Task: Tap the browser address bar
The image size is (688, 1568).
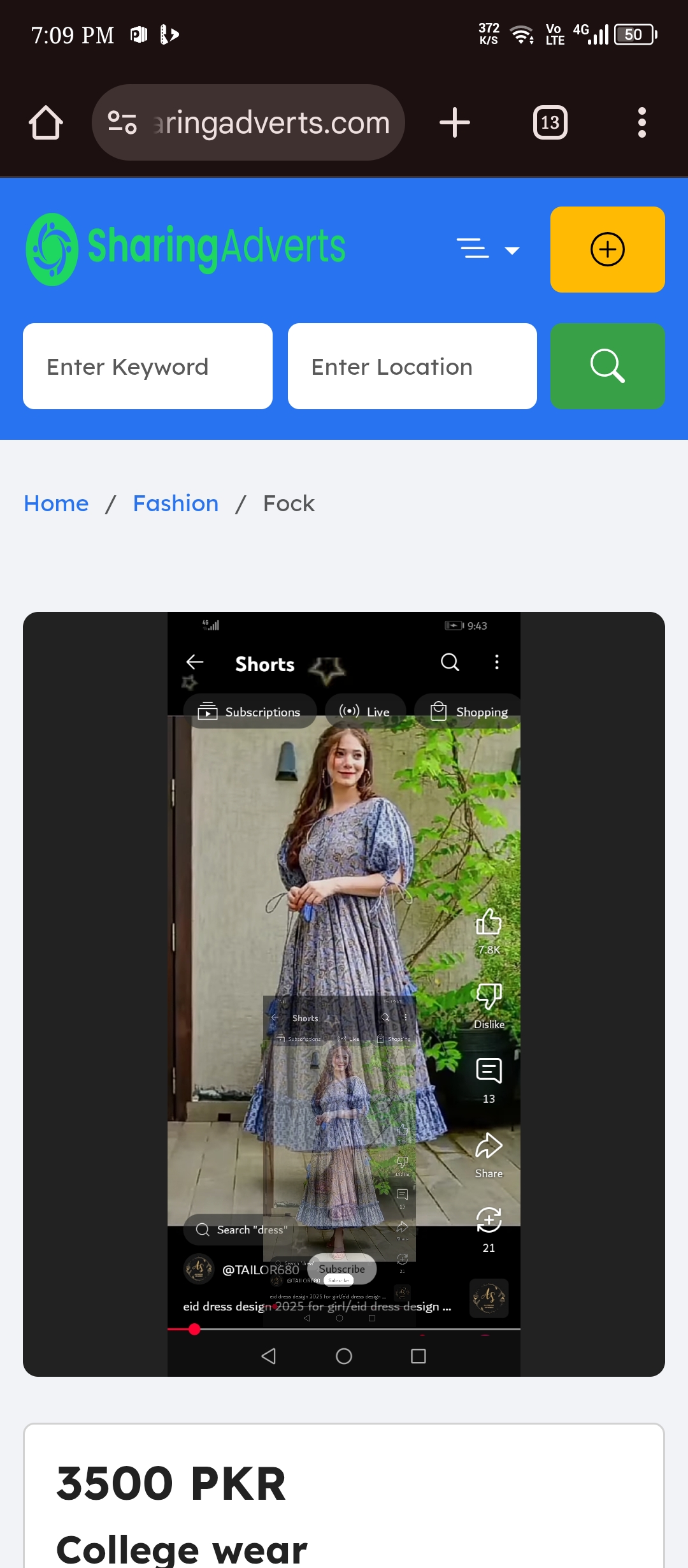Action: pyautogui.click(x=270, y=122)
